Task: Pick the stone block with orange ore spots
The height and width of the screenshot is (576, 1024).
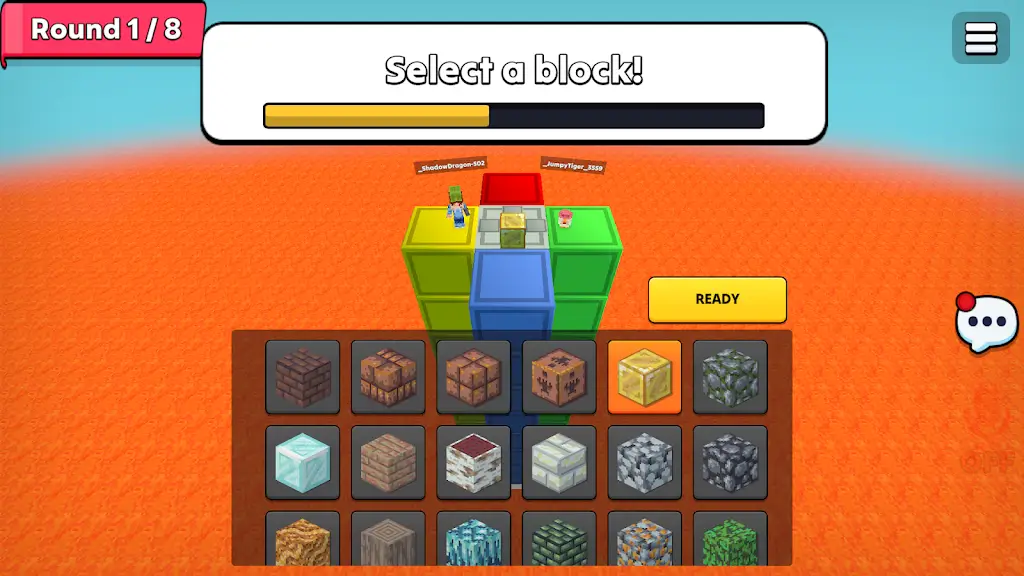Action: [645, 540]
